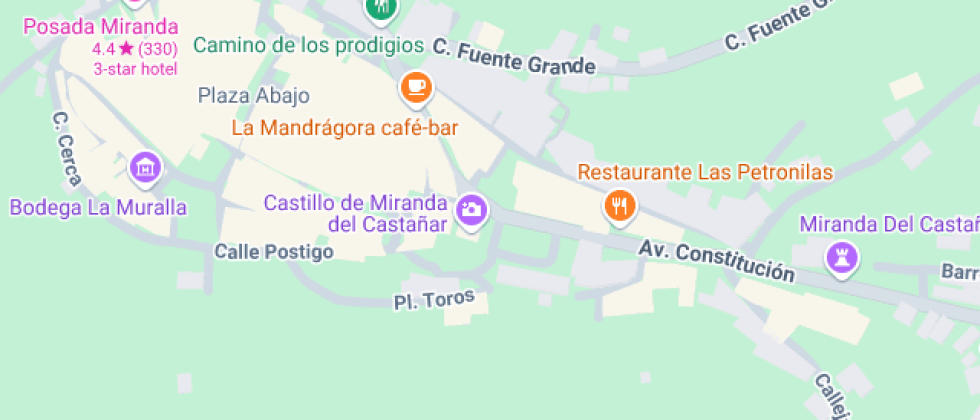Open La Mandrágora café-bar map pin
Viewport: 980px width, 420px height.
pyautogui.click(x=416, y=88)
